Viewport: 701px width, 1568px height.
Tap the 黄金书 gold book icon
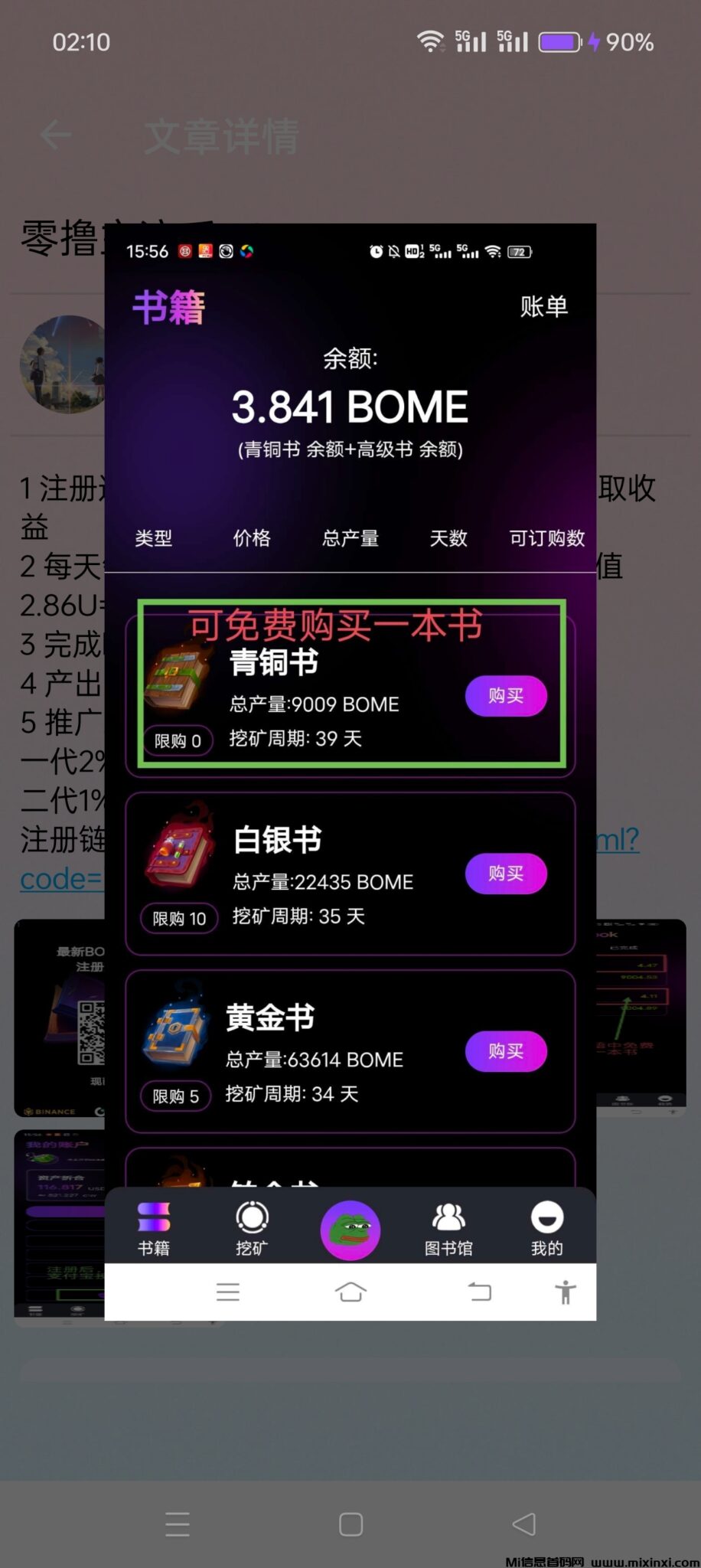pos(176,1028)
